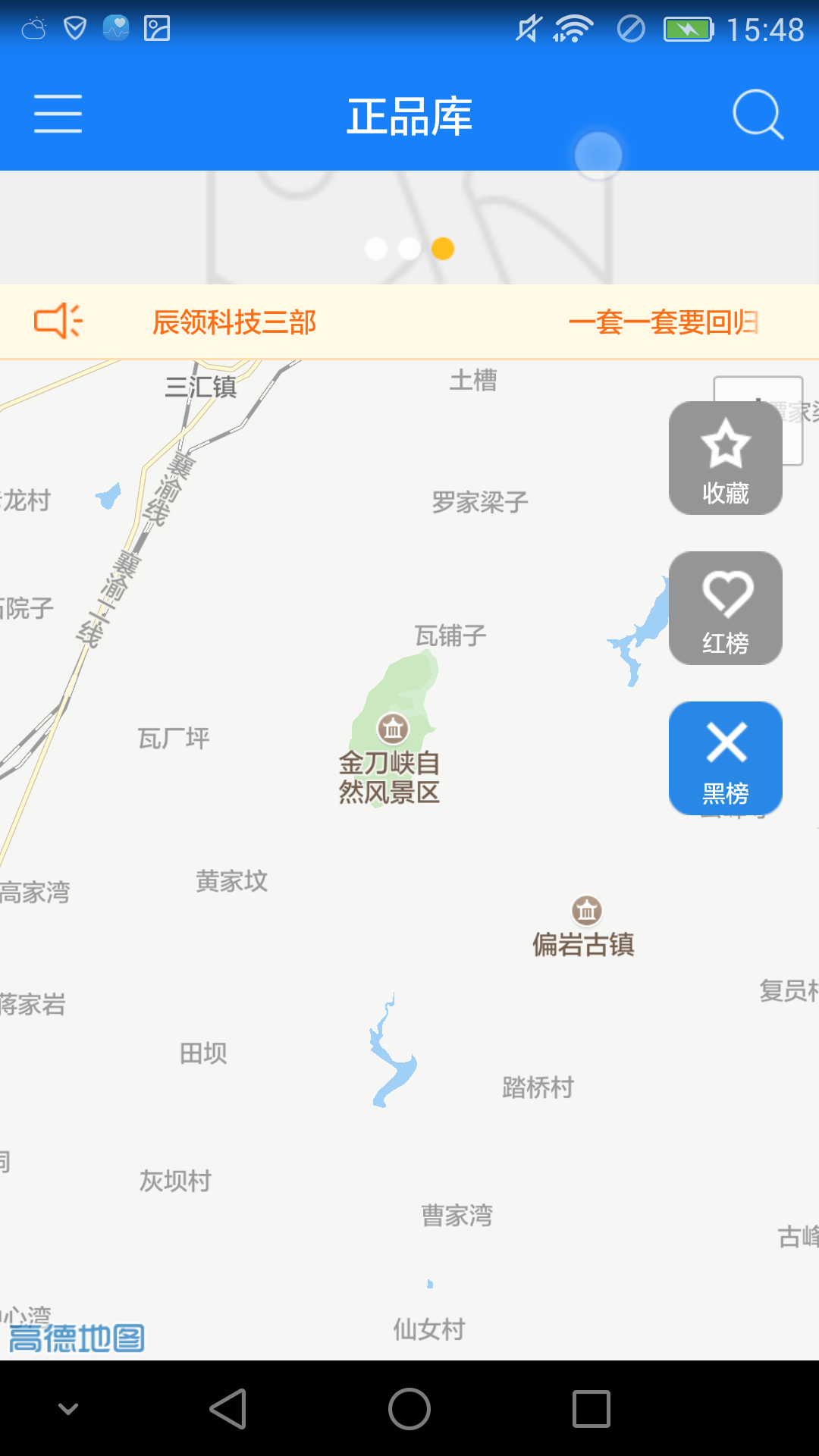Open the search in the 正品库 title bar

click(759, 114)
